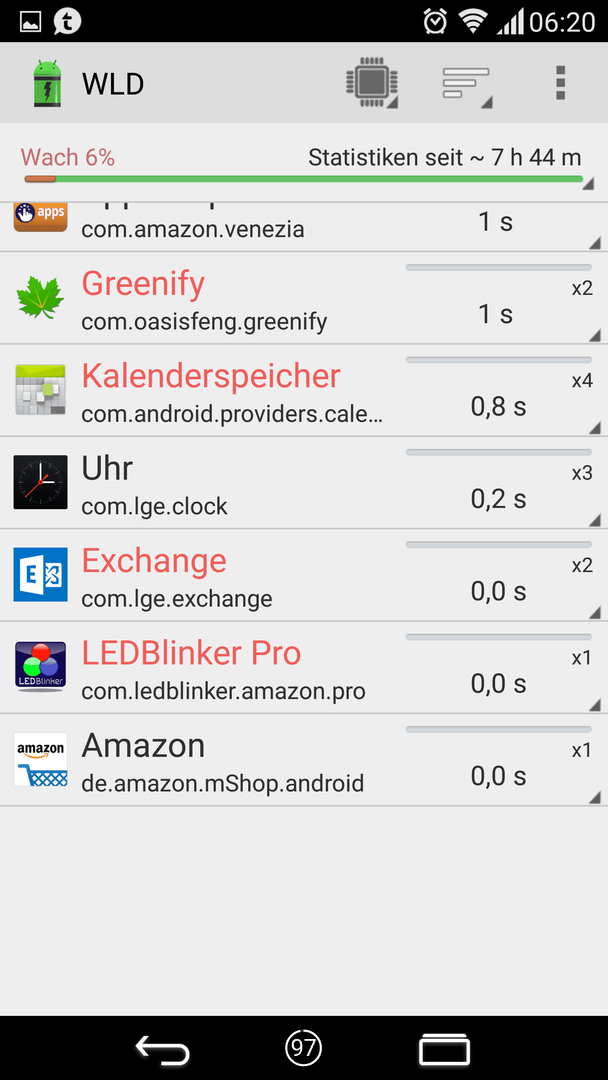The width and height of the screenshot is (608, 1080).
Task: Open the LEDBlinker Pro entry
Action: tap(304, 667)
